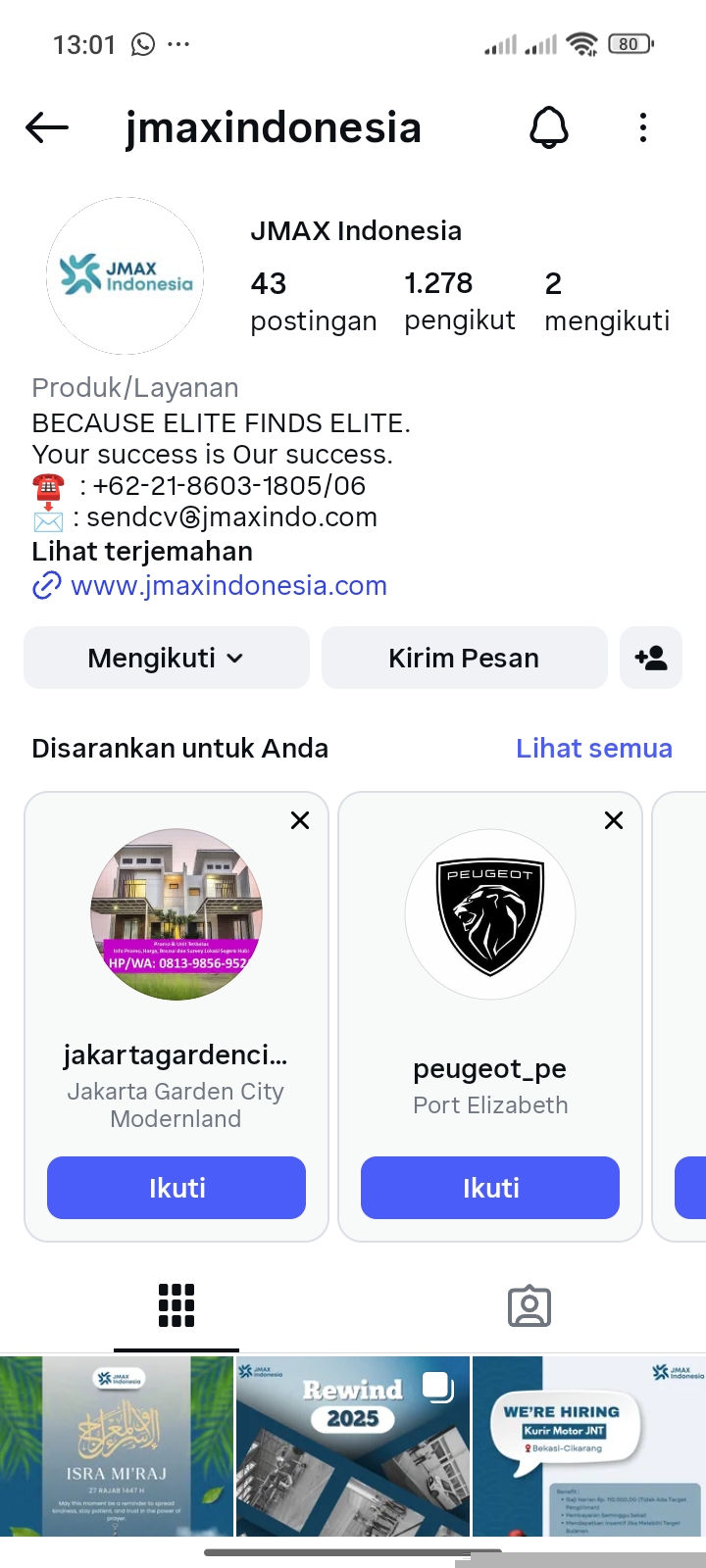Open the Rewind 2025 post
This screenshot has width=706, height=1568.
[x=353, y=1445]
